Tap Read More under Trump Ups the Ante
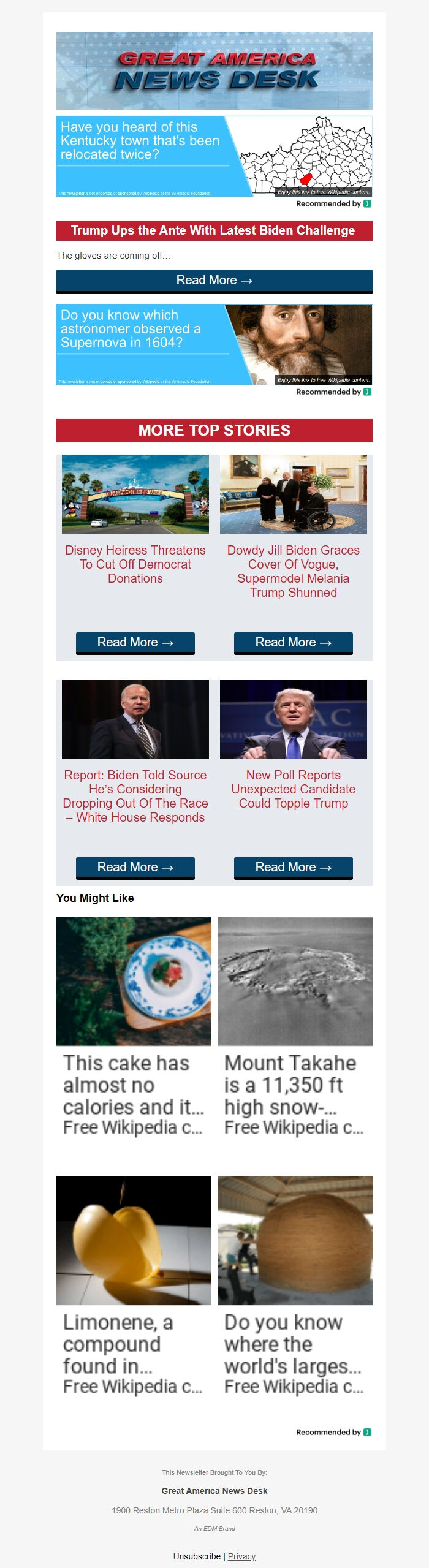429x1568 pixels. [x=214, y=281]
